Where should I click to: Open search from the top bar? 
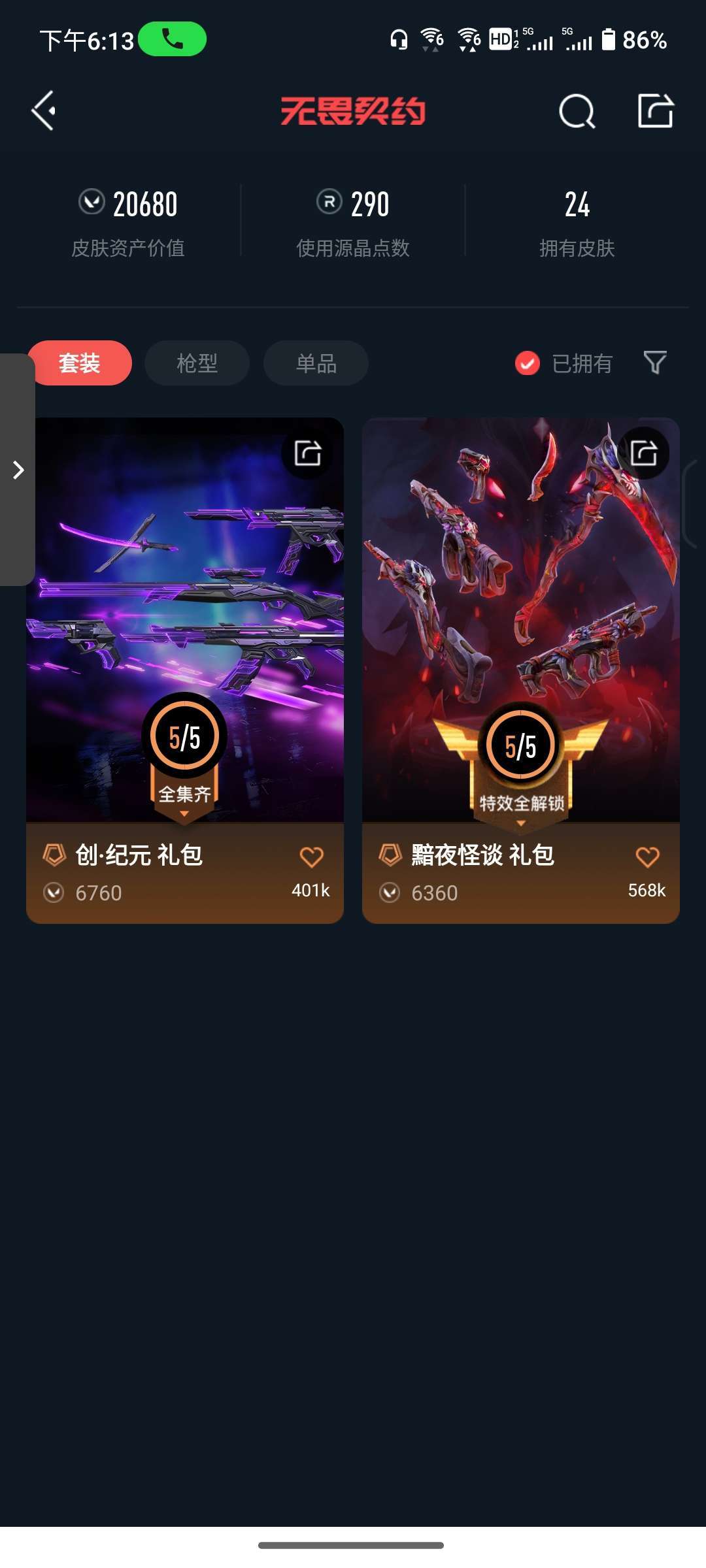pos(577,111)
